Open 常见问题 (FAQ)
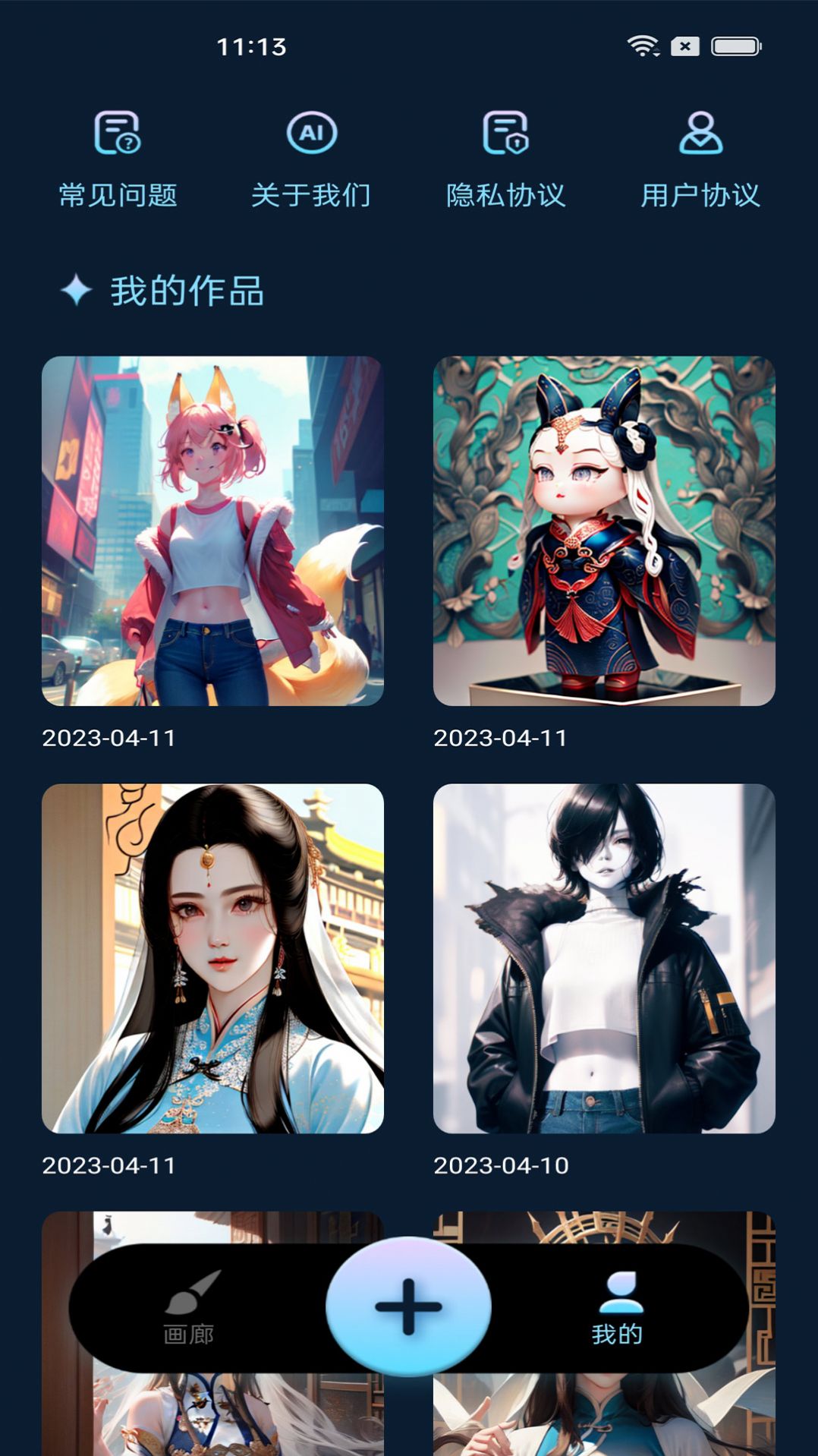This screenshot has height=1456, width=818. pyautogui.click(x=118, y=159)
